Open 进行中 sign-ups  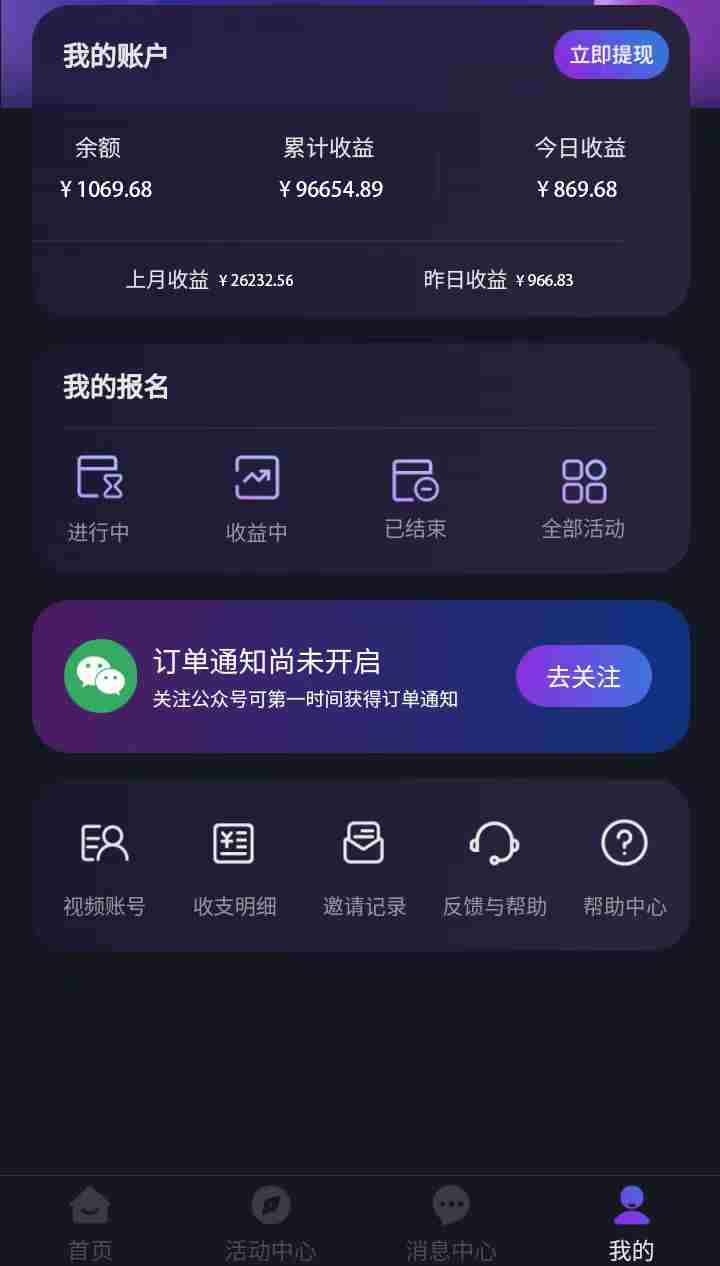pos(99,499)
